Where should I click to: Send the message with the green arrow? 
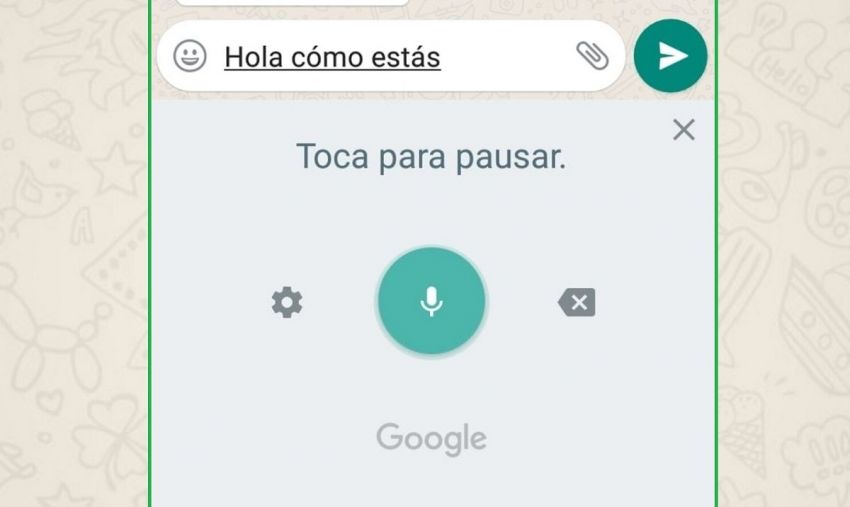pyautogui.click(x=670, y=56)
